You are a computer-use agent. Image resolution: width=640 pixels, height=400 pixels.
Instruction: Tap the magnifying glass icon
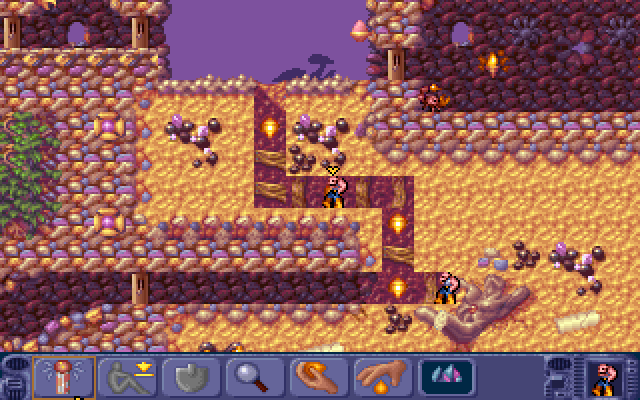coord(256,378)
